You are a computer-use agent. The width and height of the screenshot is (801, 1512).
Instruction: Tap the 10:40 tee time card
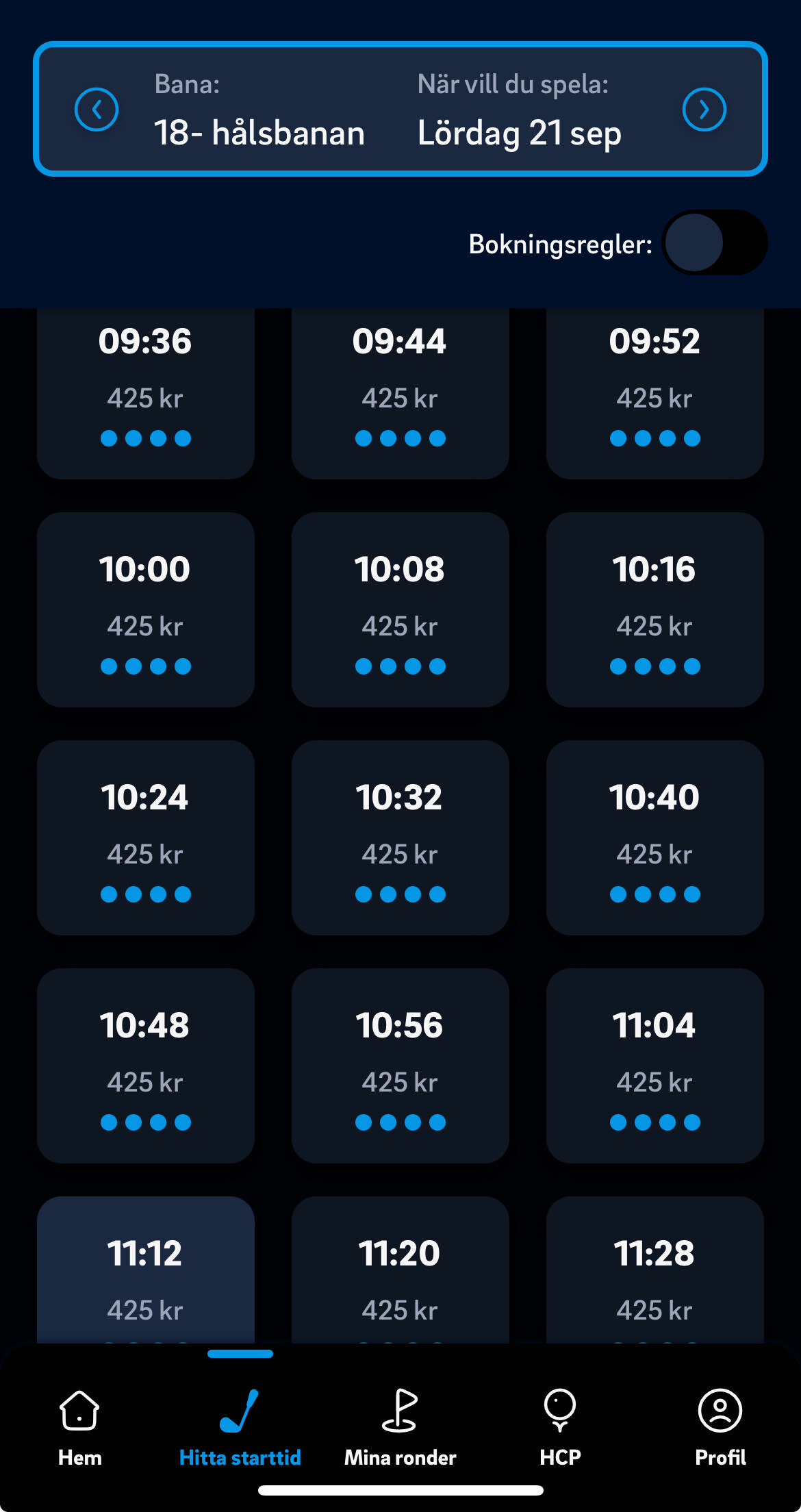coord(655,837)
